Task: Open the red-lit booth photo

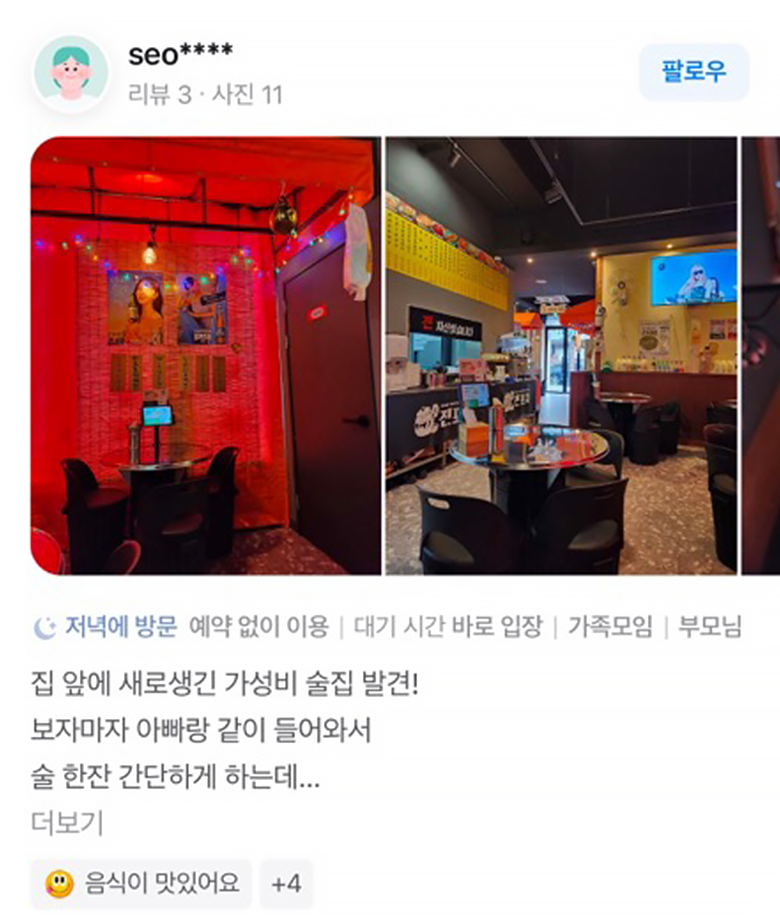Action: coord(205,355)
